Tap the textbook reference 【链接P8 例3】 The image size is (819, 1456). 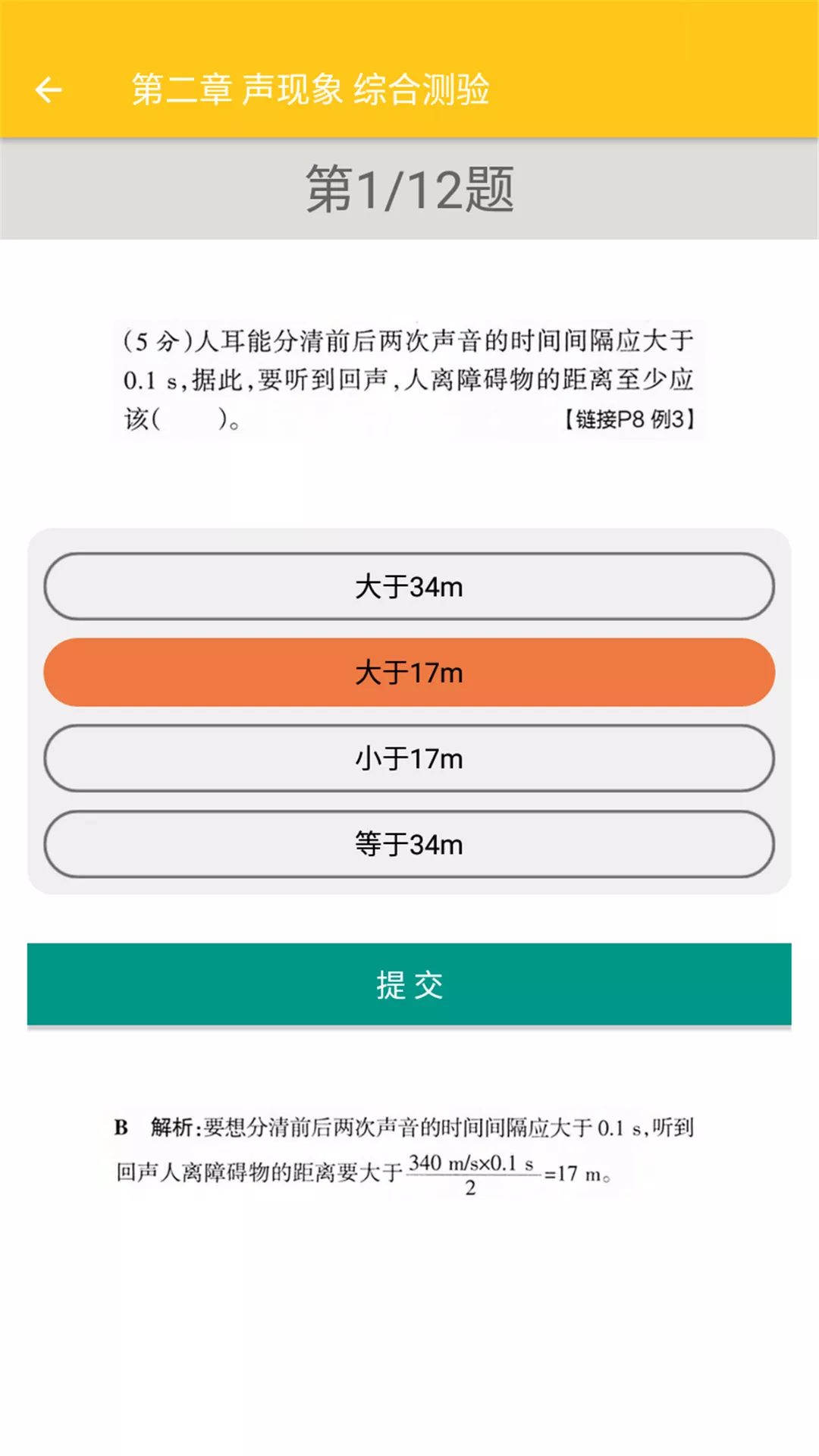click(x=632, y=416)
